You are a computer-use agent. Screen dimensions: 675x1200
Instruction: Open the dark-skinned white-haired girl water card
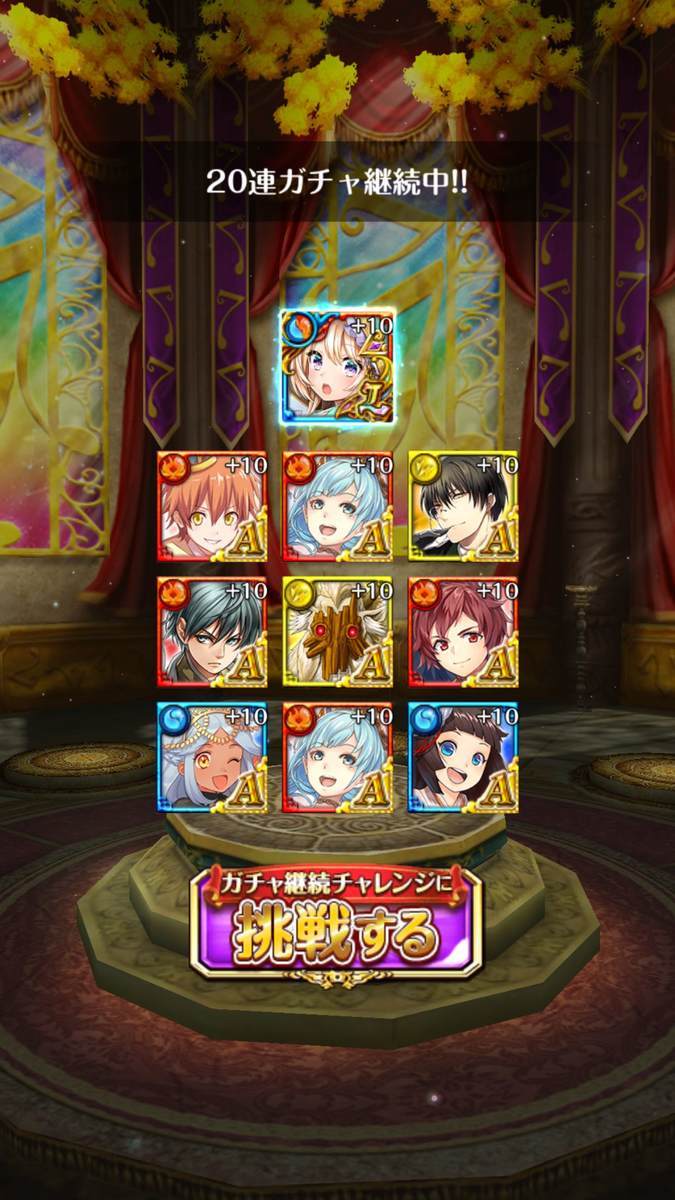(x=212, y=757)
